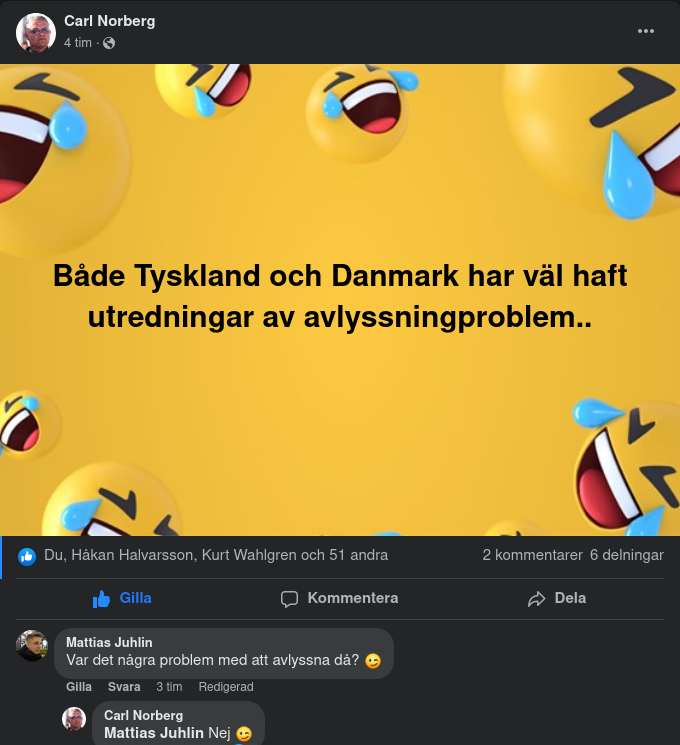
Task: Open Mattias Juhlin's profile from comment
Action: [x=109, y=642]
